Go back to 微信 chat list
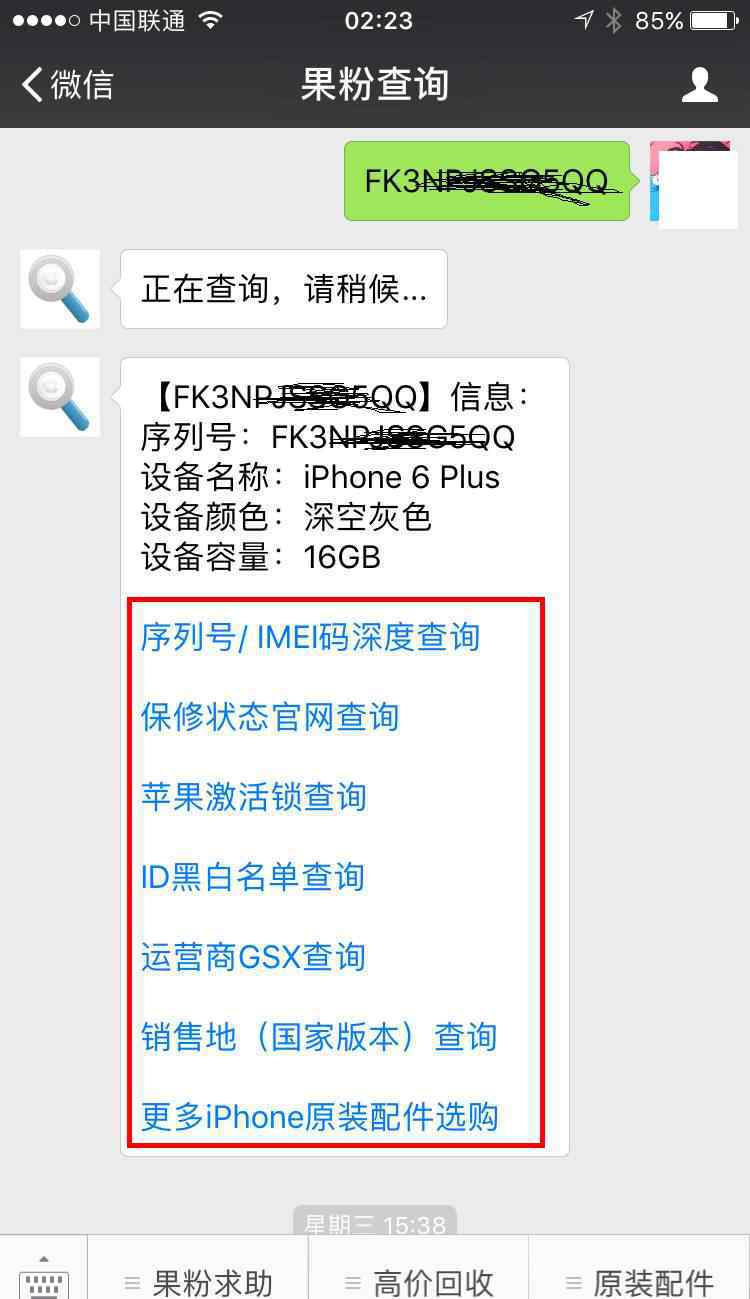Viewport: 750px width, 1299px height. coord(68,85)
